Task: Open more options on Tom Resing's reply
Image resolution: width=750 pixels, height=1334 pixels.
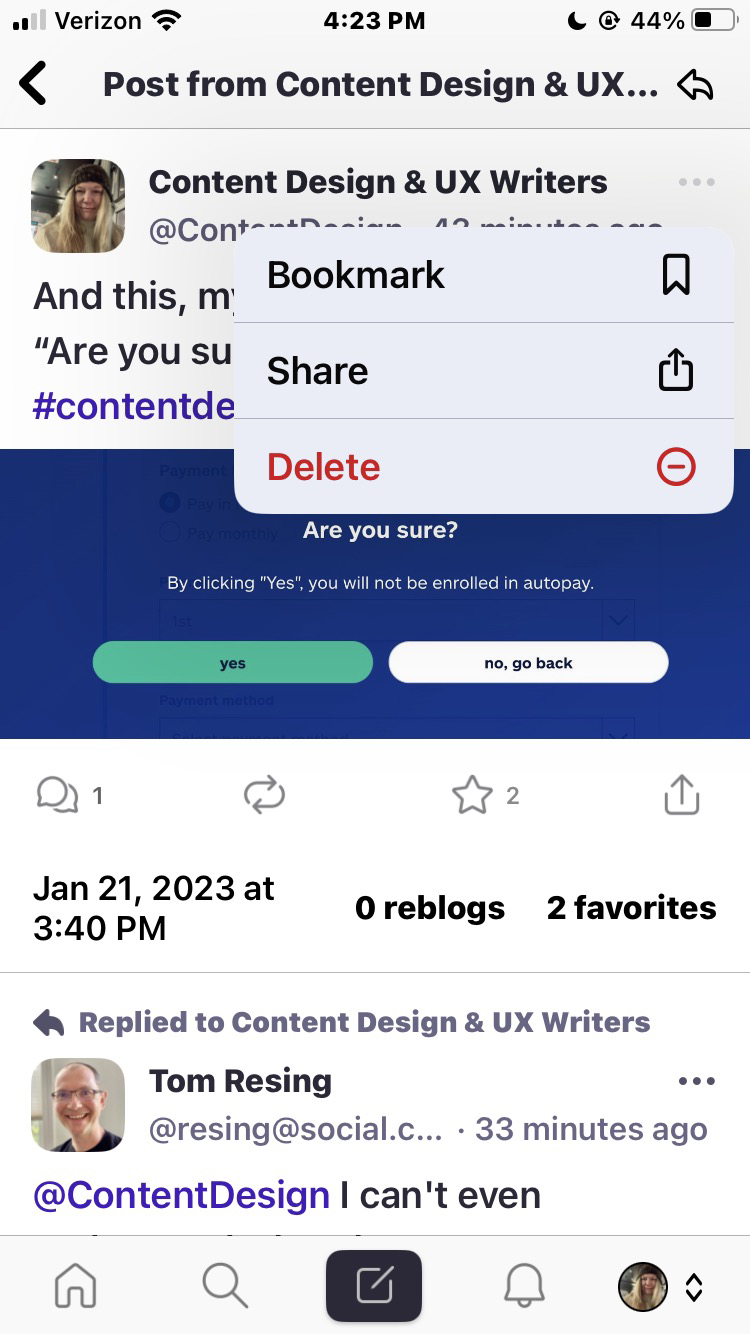Action: click(x=697, y=1081)
